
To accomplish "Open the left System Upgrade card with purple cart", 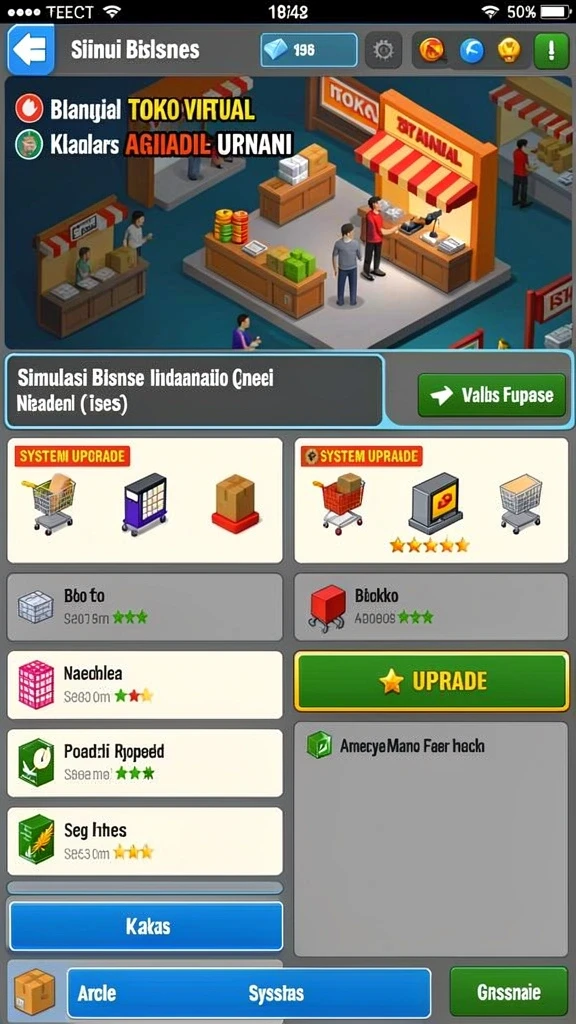I will point(145,500).
